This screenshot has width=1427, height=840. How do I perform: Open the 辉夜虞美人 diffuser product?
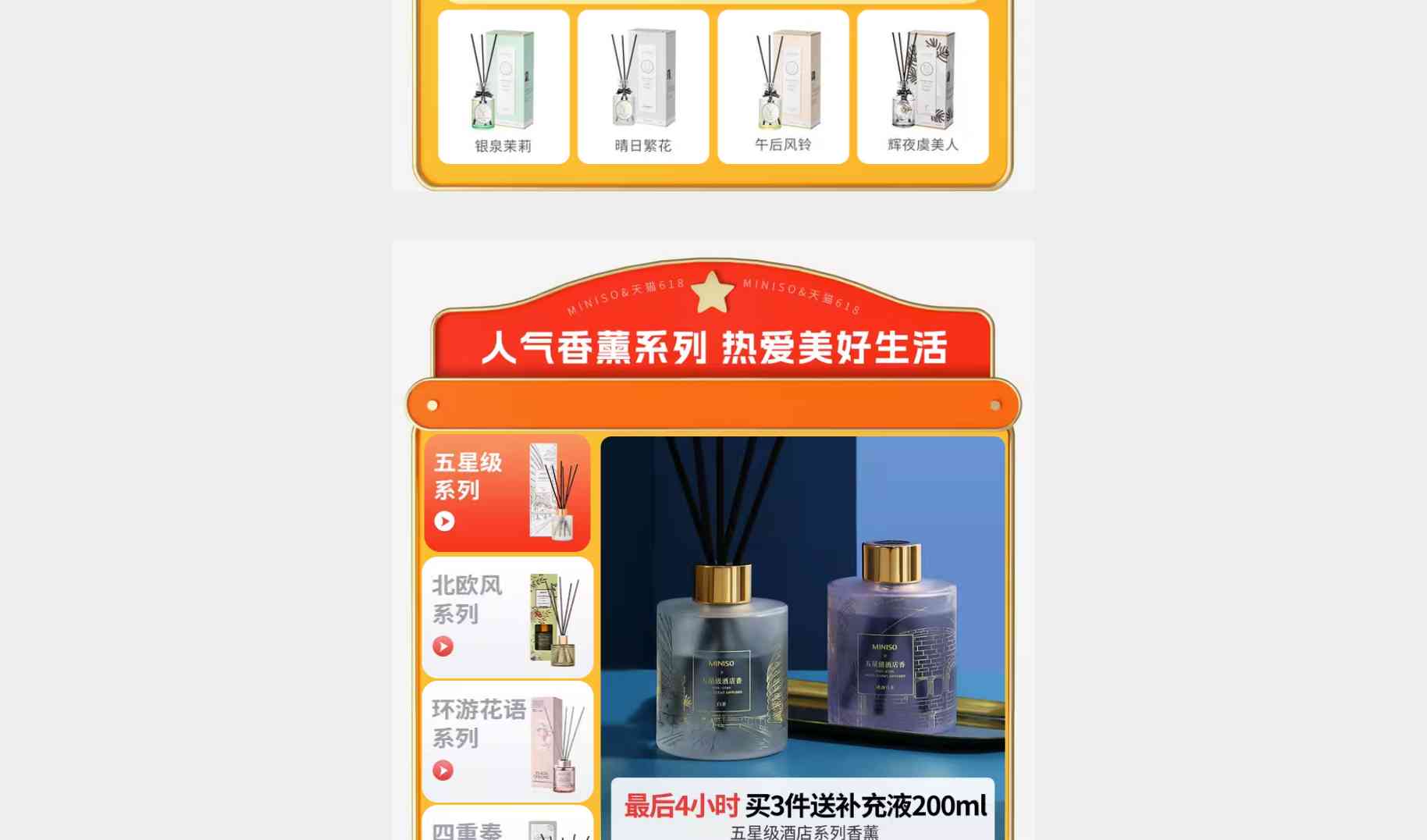pos(923,87)
